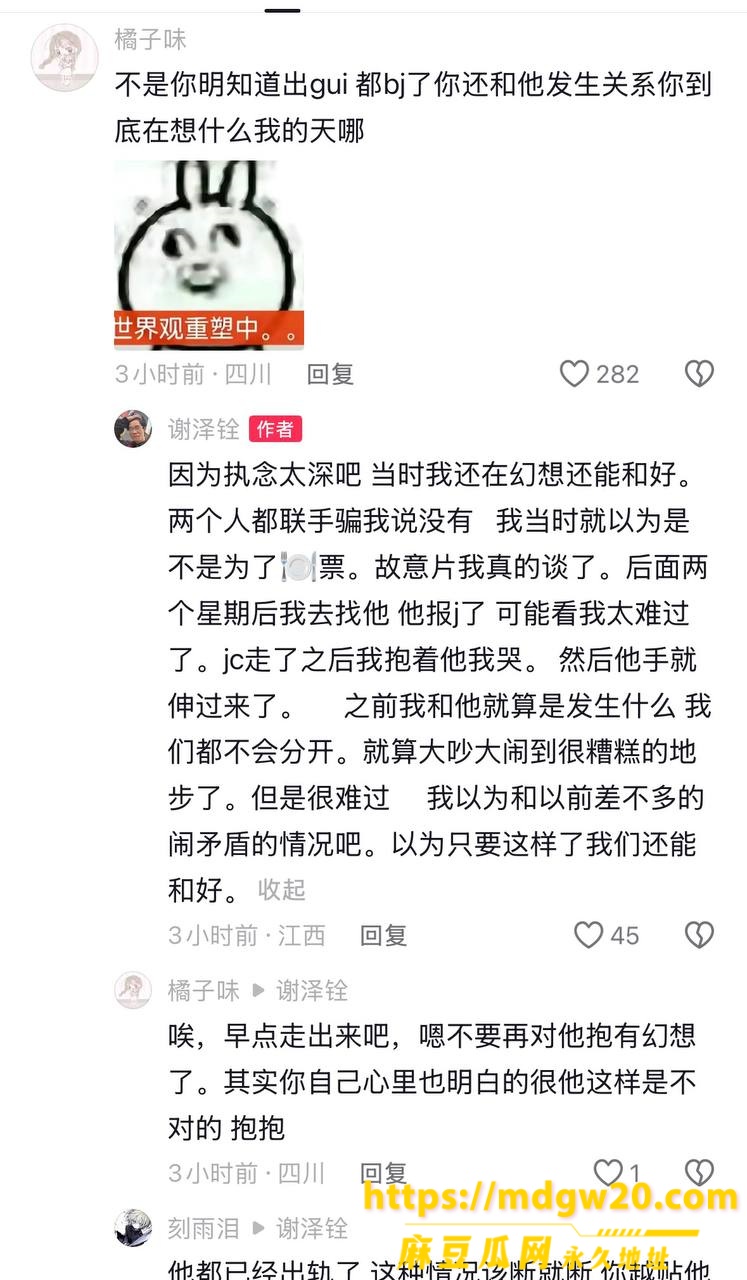Image resolution: width=747 pixels, height=1280 pixels.
Task: Dislike 橘子味's top comment
Action: [x=699, y=374]
